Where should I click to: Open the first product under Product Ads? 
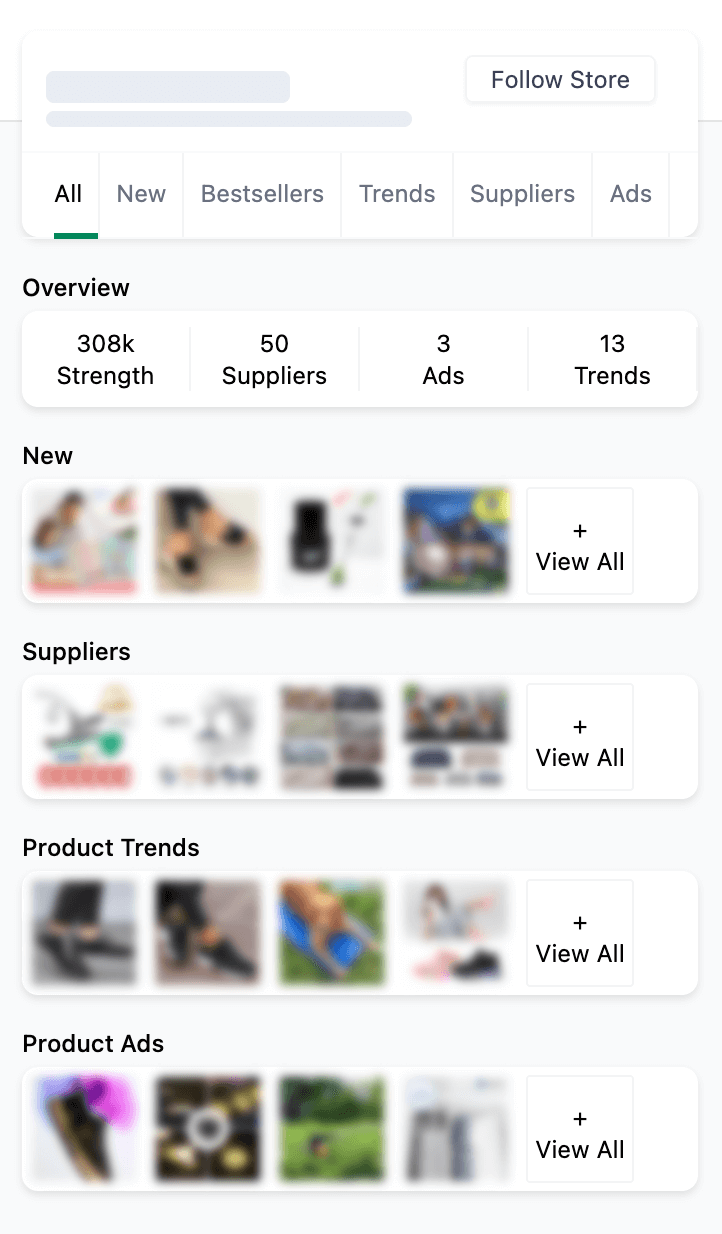[84, 1129]
